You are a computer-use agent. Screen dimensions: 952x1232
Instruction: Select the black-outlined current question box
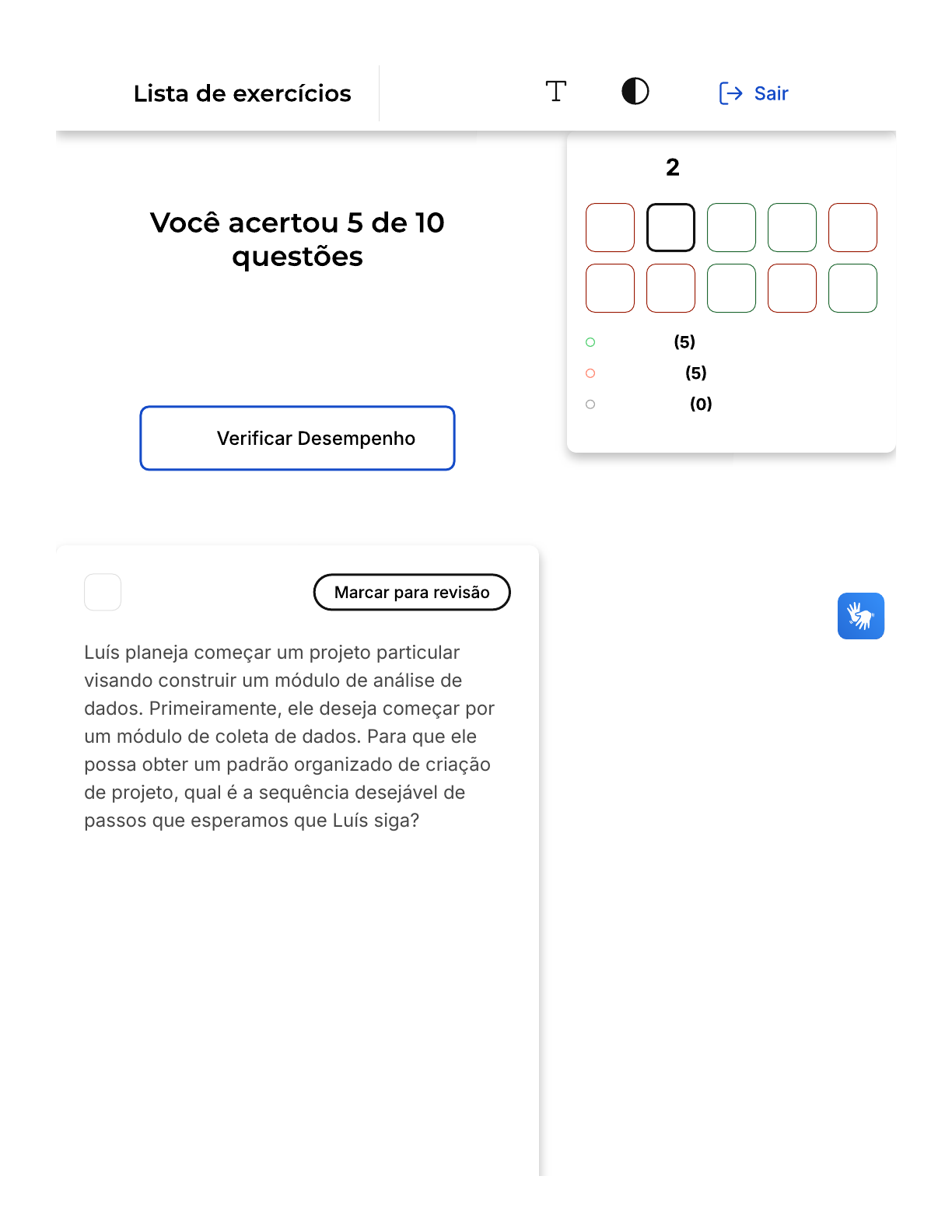pos(670,228)
